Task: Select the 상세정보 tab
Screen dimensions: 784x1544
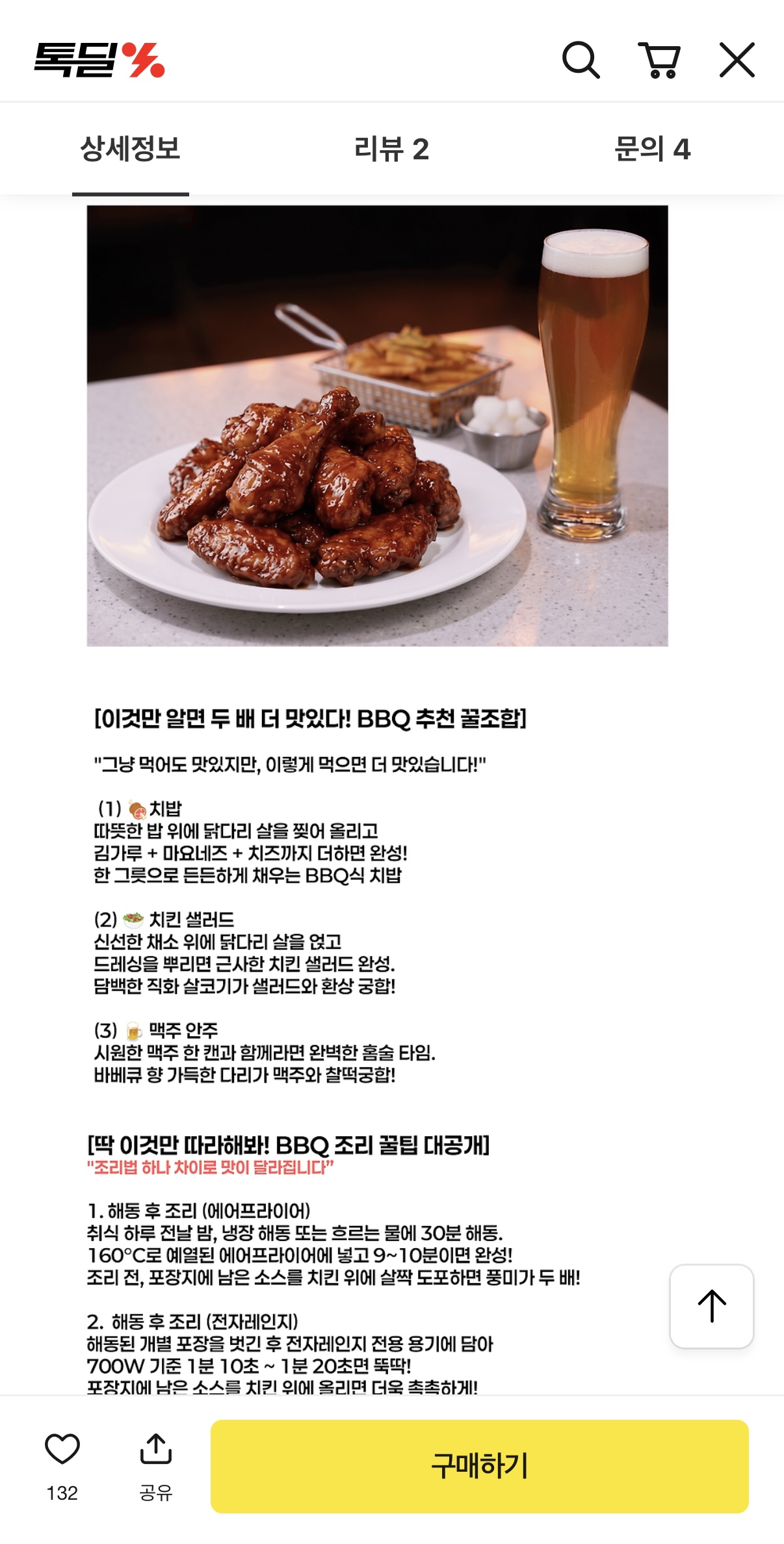Action: coord(130,149)
